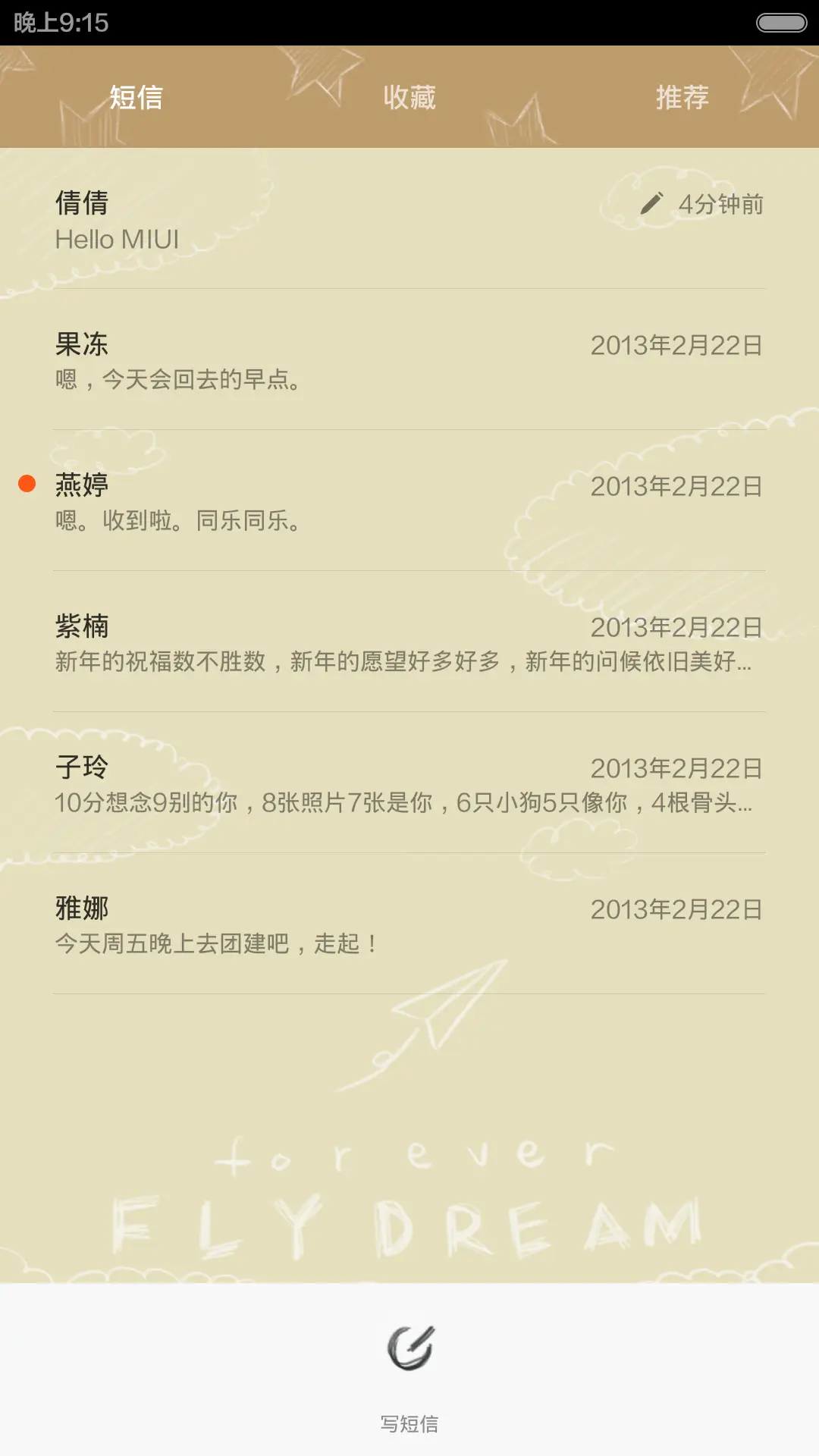This screenshot has width=819, height=1456.
Task: Select the clock showing 晚上9:15
Action: (x=61, y=21)
